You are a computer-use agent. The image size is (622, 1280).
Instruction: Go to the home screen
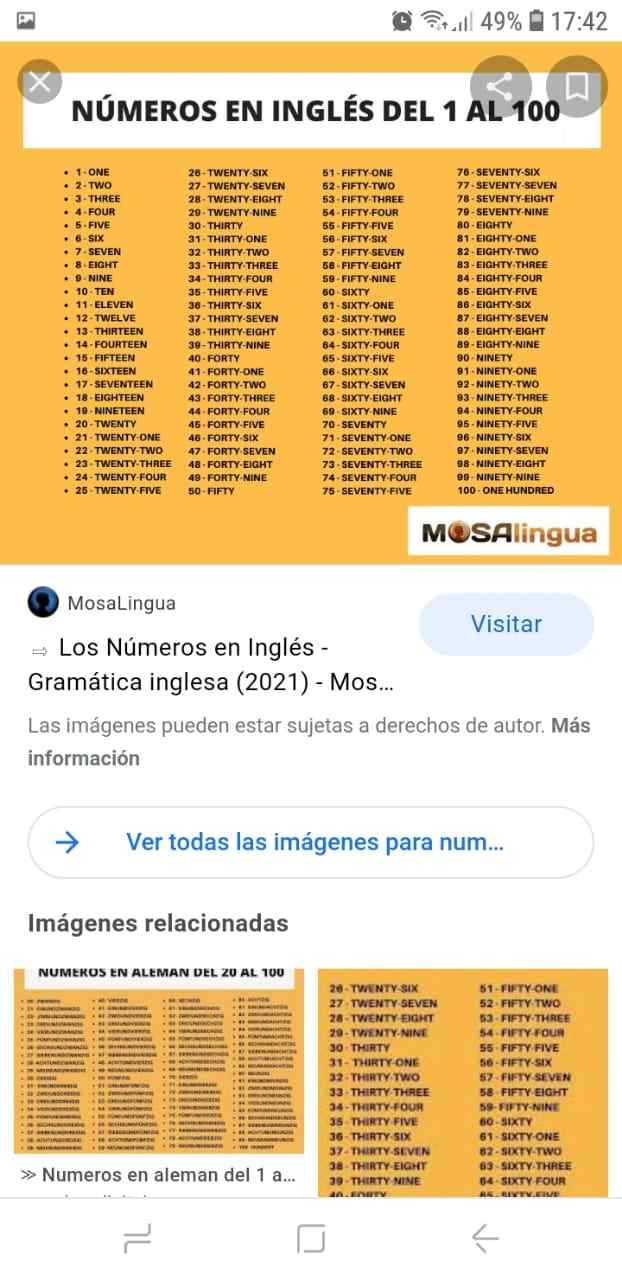tap(311, 1239)
